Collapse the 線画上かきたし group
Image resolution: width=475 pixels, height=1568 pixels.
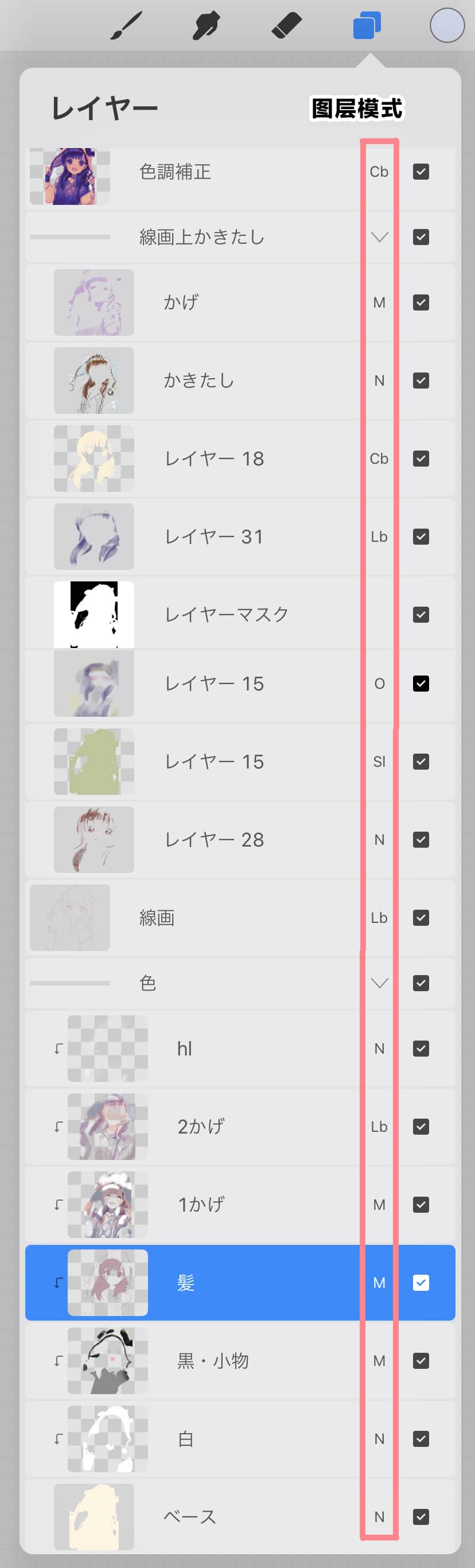[380, 237]
